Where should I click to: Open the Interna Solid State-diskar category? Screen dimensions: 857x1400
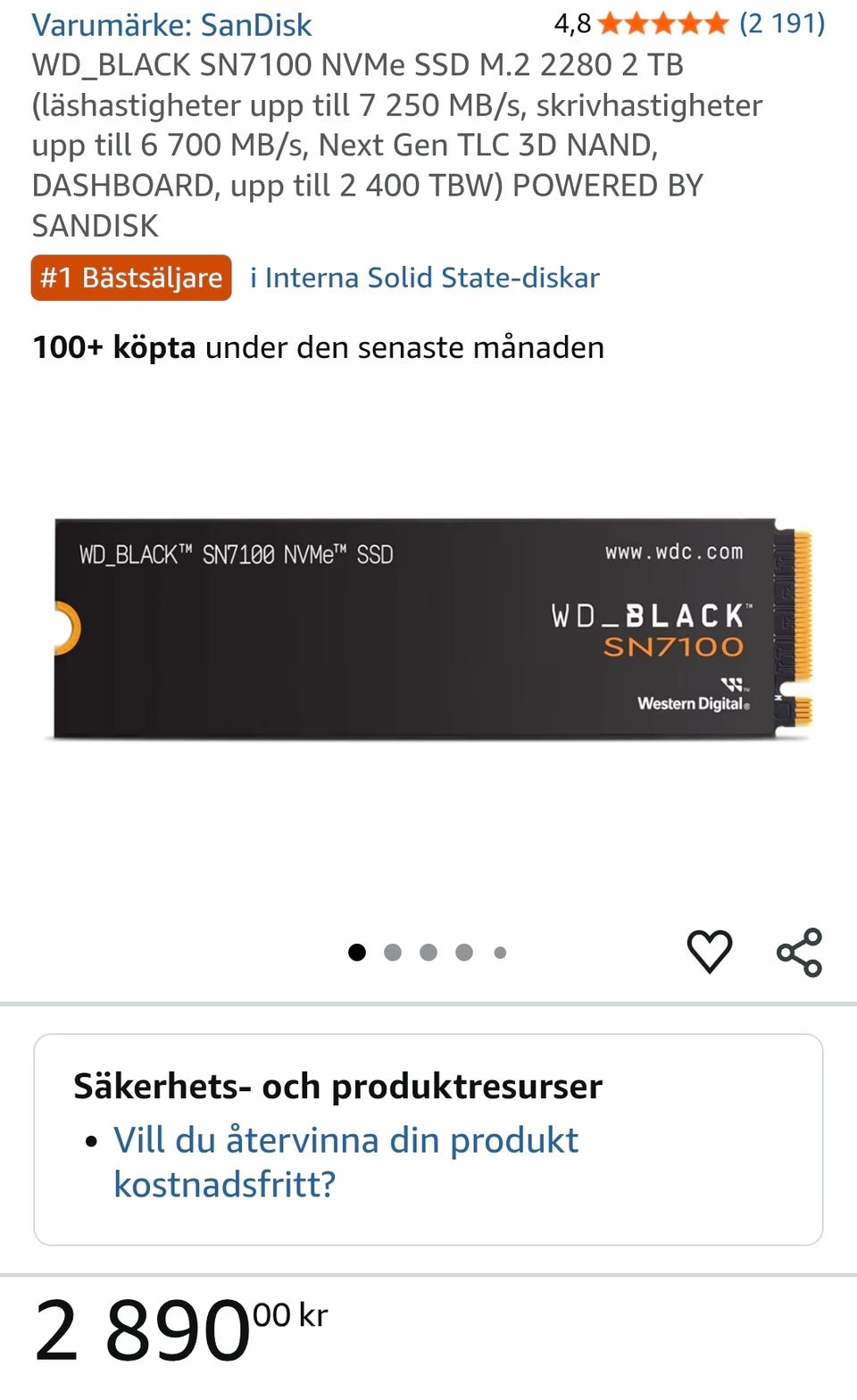(422, 278)
